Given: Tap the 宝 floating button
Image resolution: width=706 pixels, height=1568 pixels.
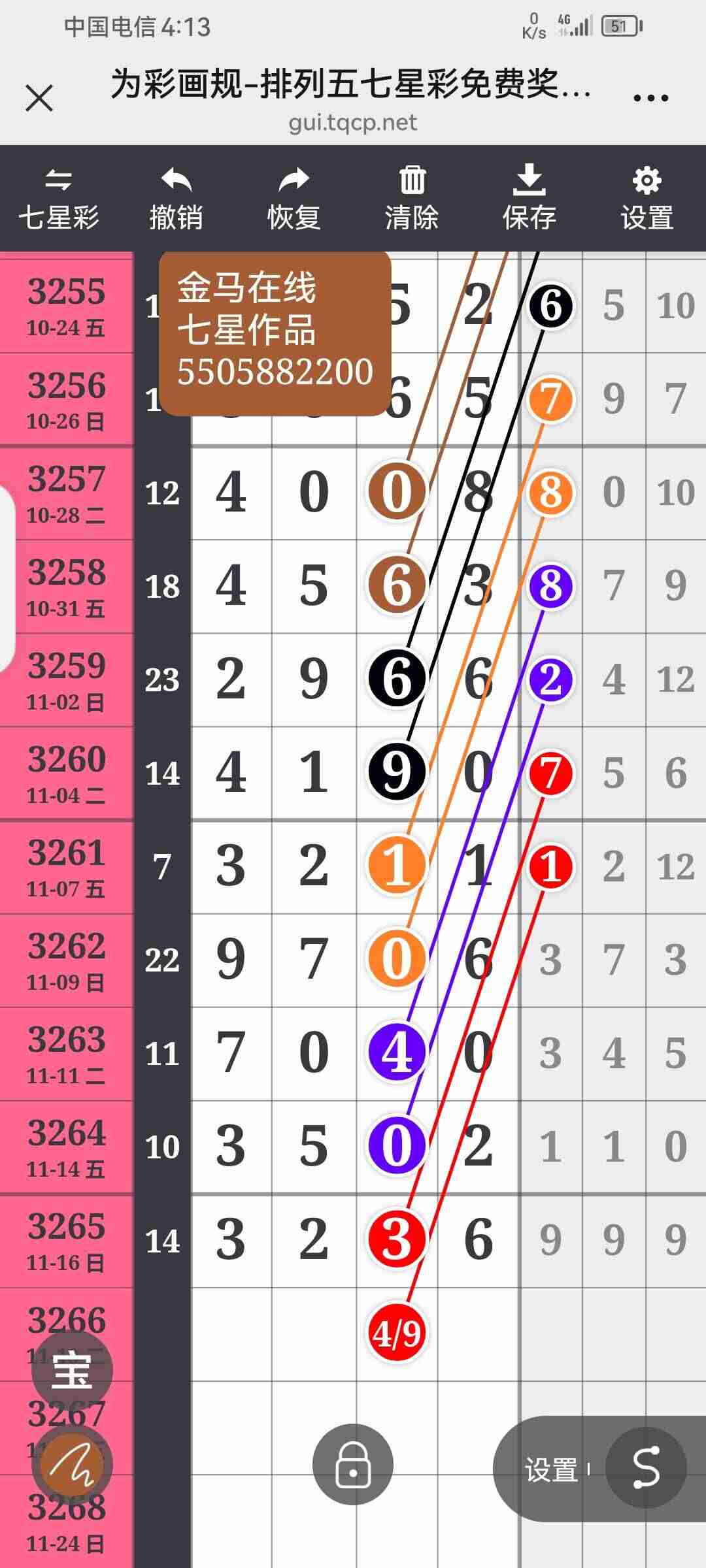Looking at the screenshot, I should click(72, 1370).
